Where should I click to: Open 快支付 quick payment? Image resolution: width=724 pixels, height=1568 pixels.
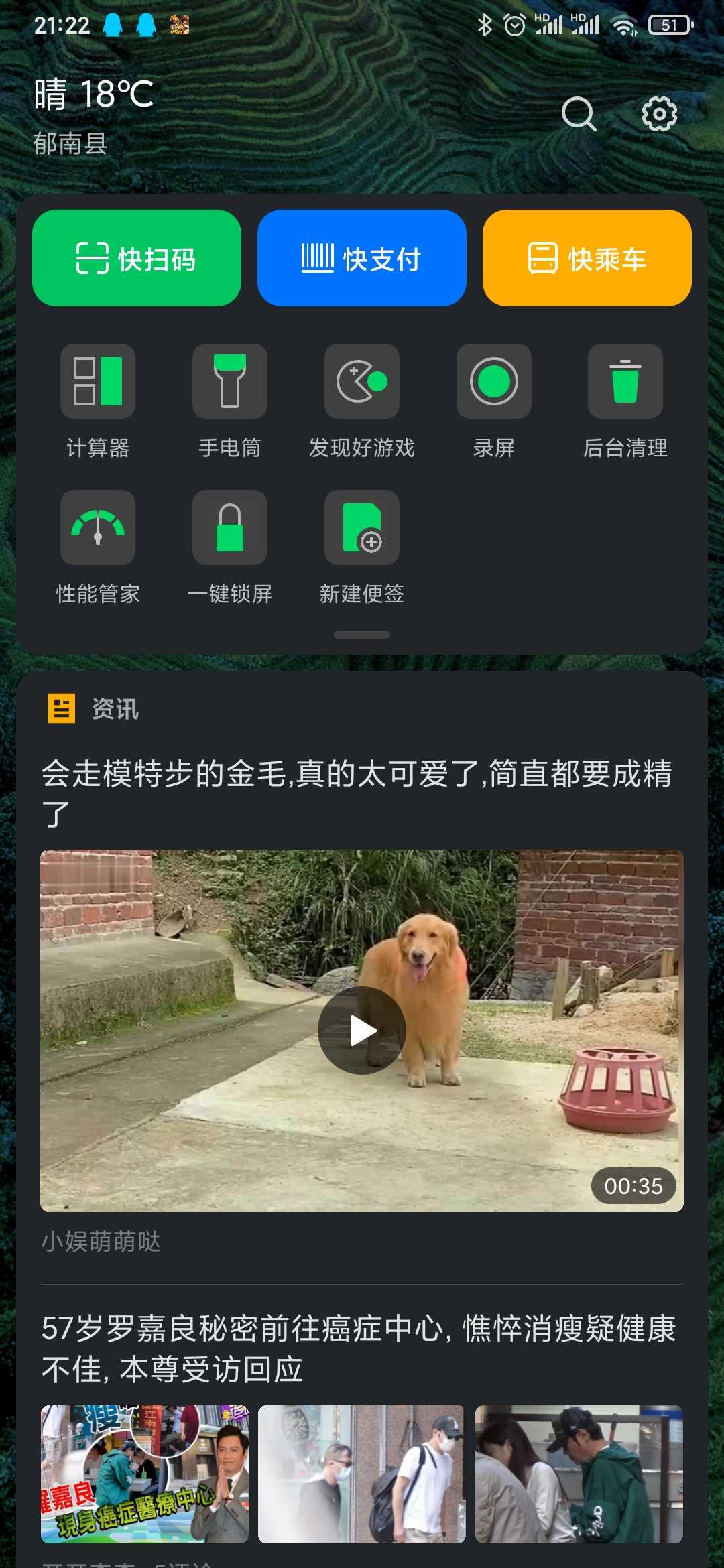(x=362, y=258)
